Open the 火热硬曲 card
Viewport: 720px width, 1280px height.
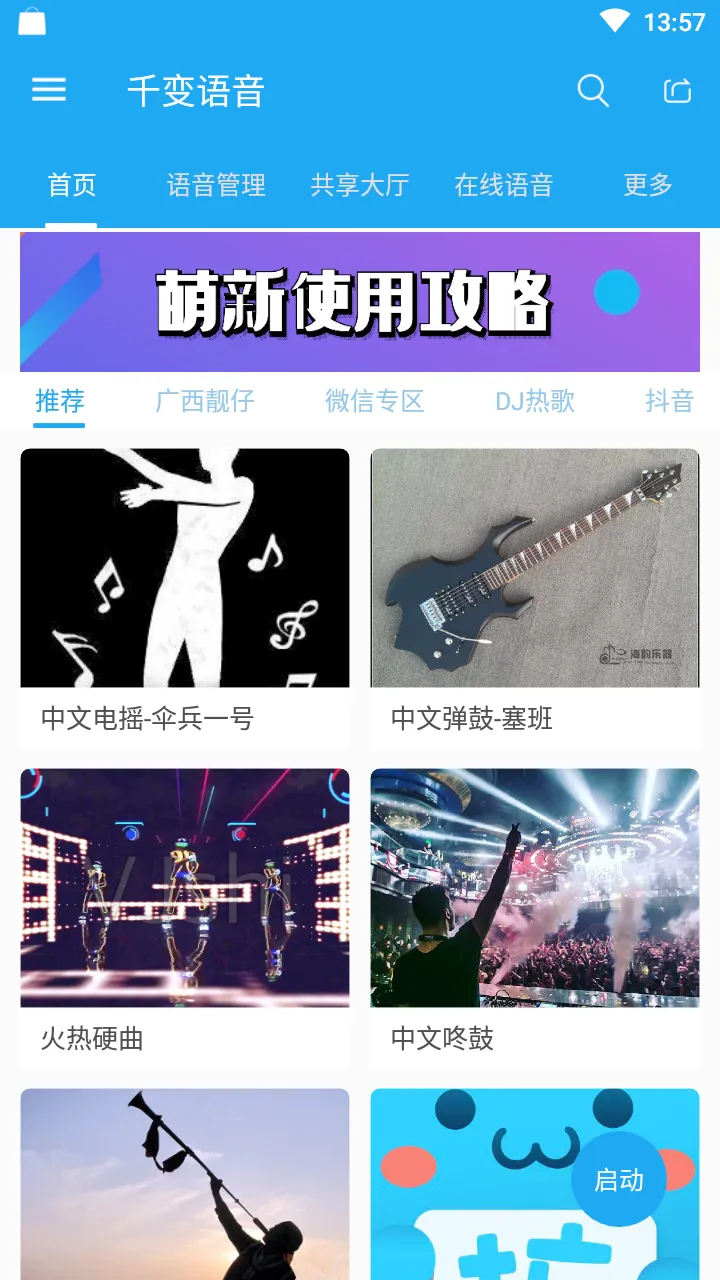click(x=185, y=917)
